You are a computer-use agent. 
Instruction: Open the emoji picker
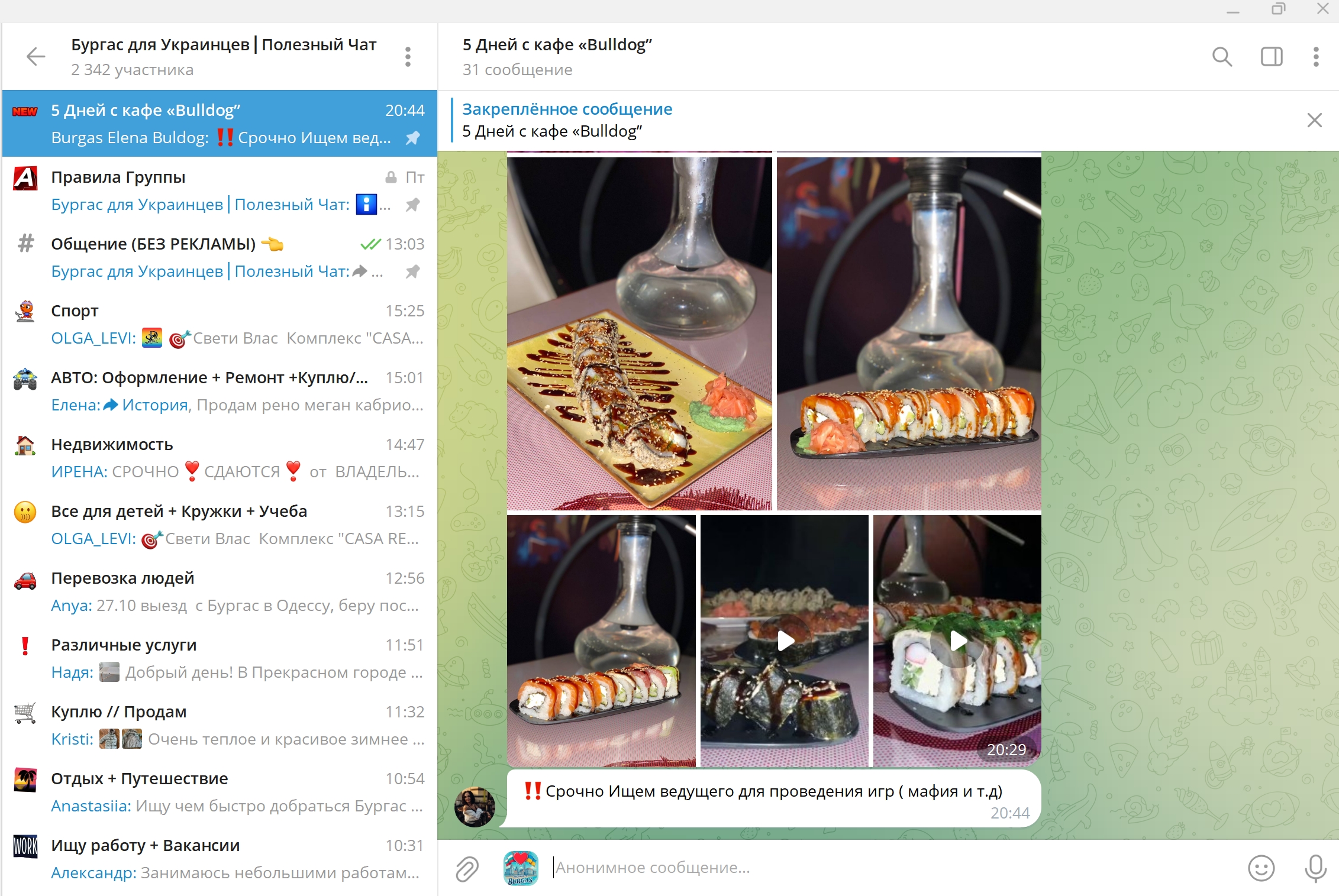[x=1261, y=868]
